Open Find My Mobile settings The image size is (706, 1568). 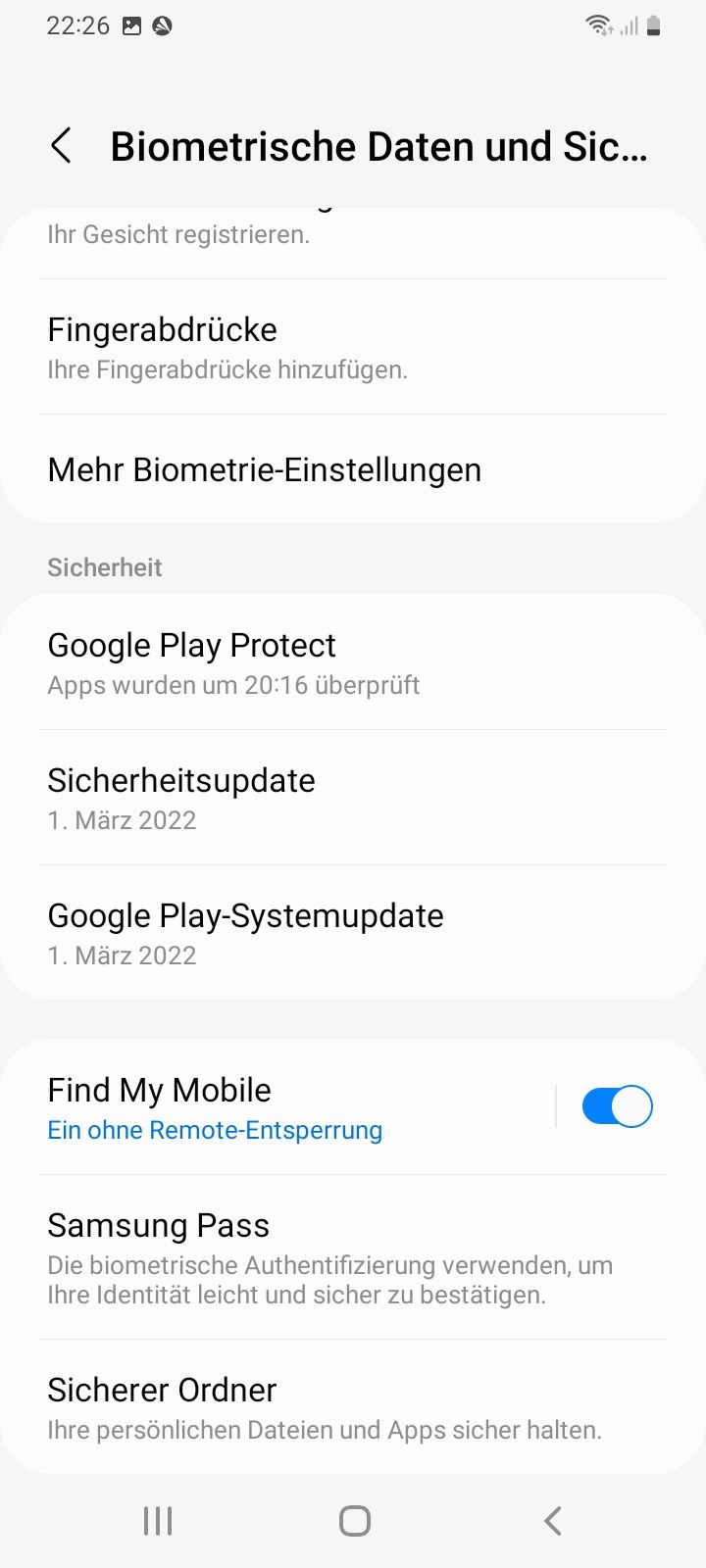click(275, 1107)
